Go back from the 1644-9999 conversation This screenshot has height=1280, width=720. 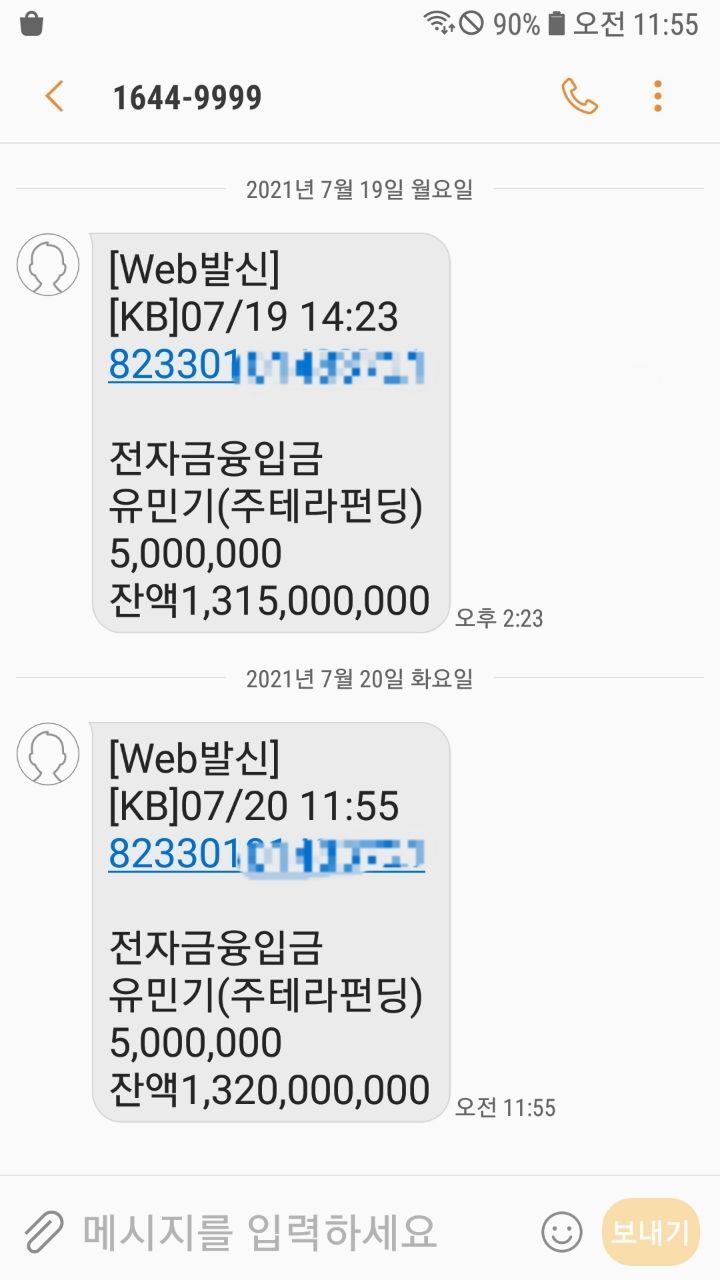click(x=54, y=97)
